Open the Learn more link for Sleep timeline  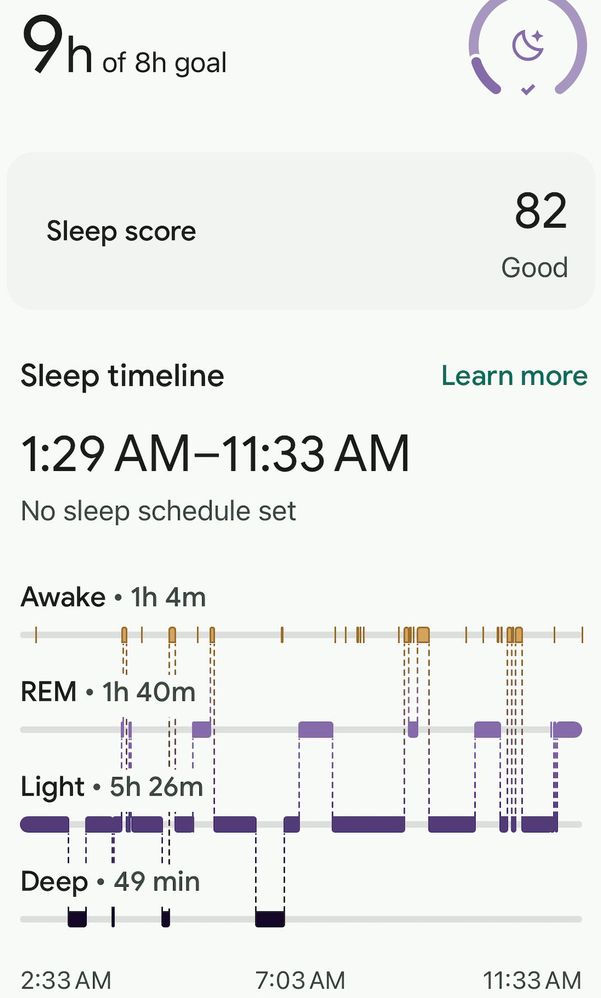click(514, 376)
